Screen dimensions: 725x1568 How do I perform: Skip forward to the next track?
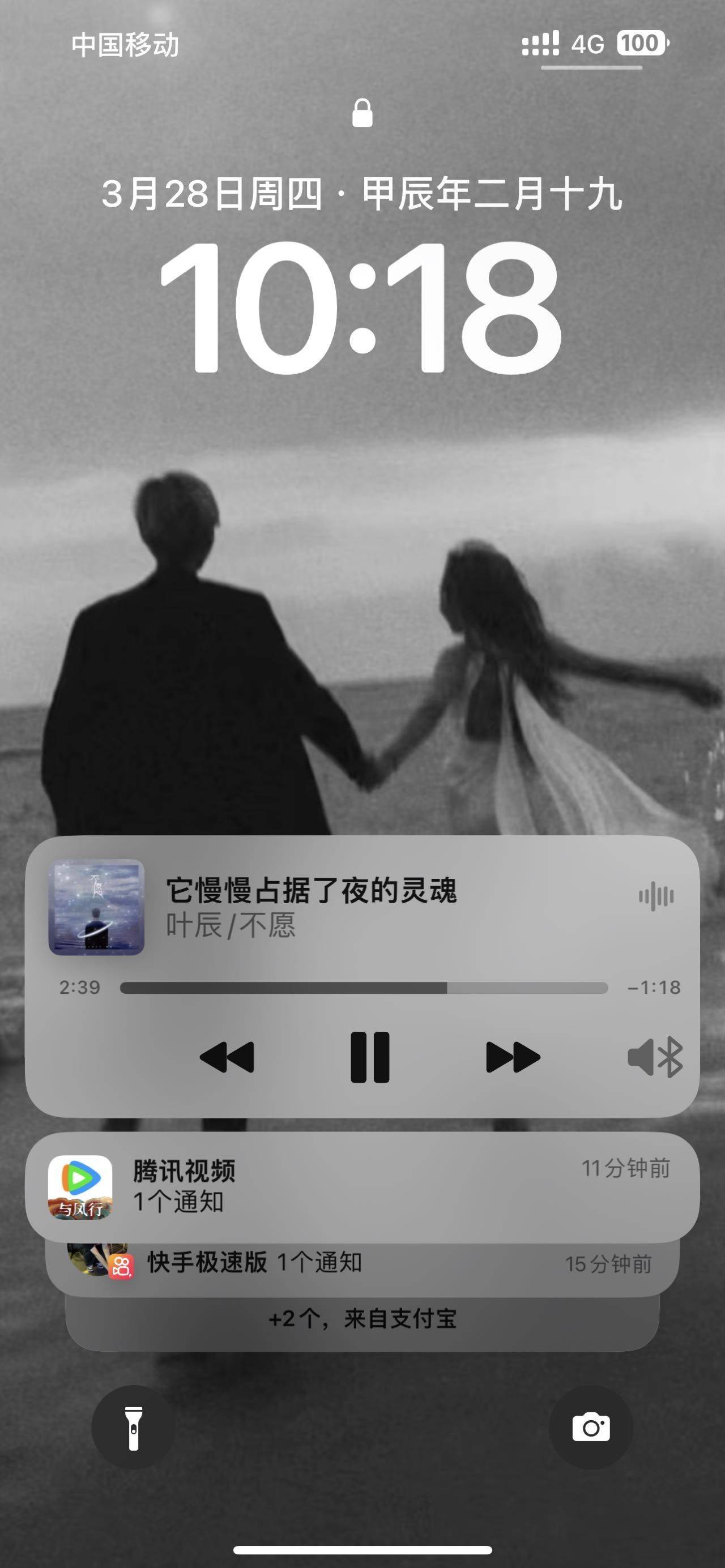pyautogui.click(x=513, y=1057)
